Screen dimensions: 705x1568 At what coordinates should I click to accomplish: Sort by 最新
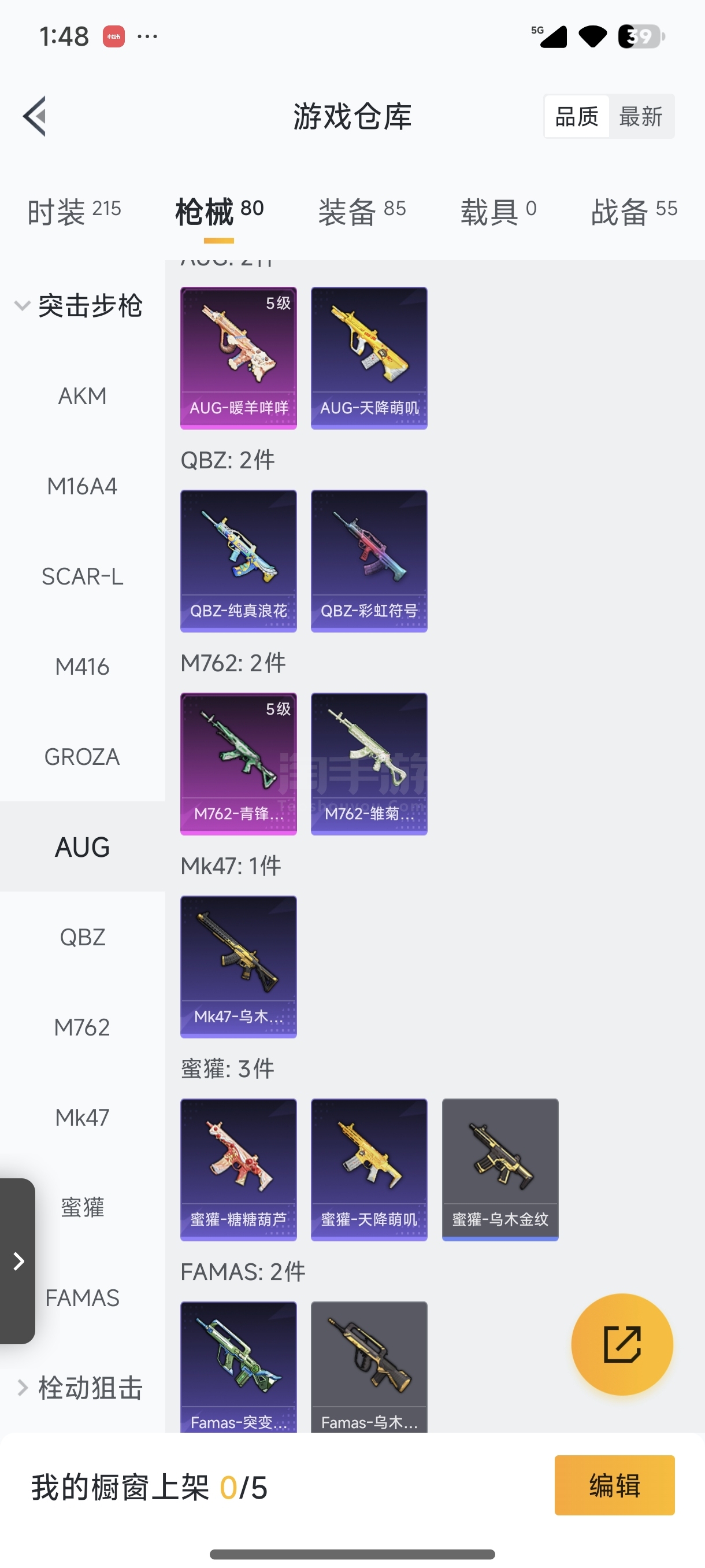pyautogui.click(x=640, y=116)
